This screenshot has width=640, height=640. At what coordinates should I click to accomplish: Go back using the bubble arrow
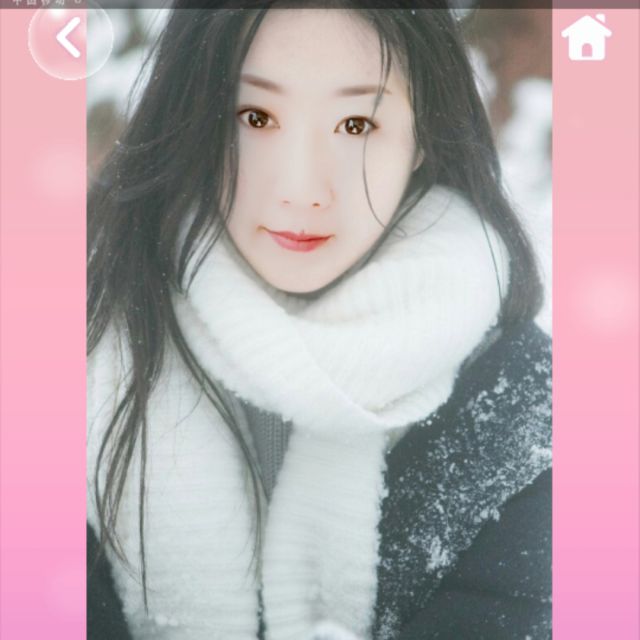point(68,39)
